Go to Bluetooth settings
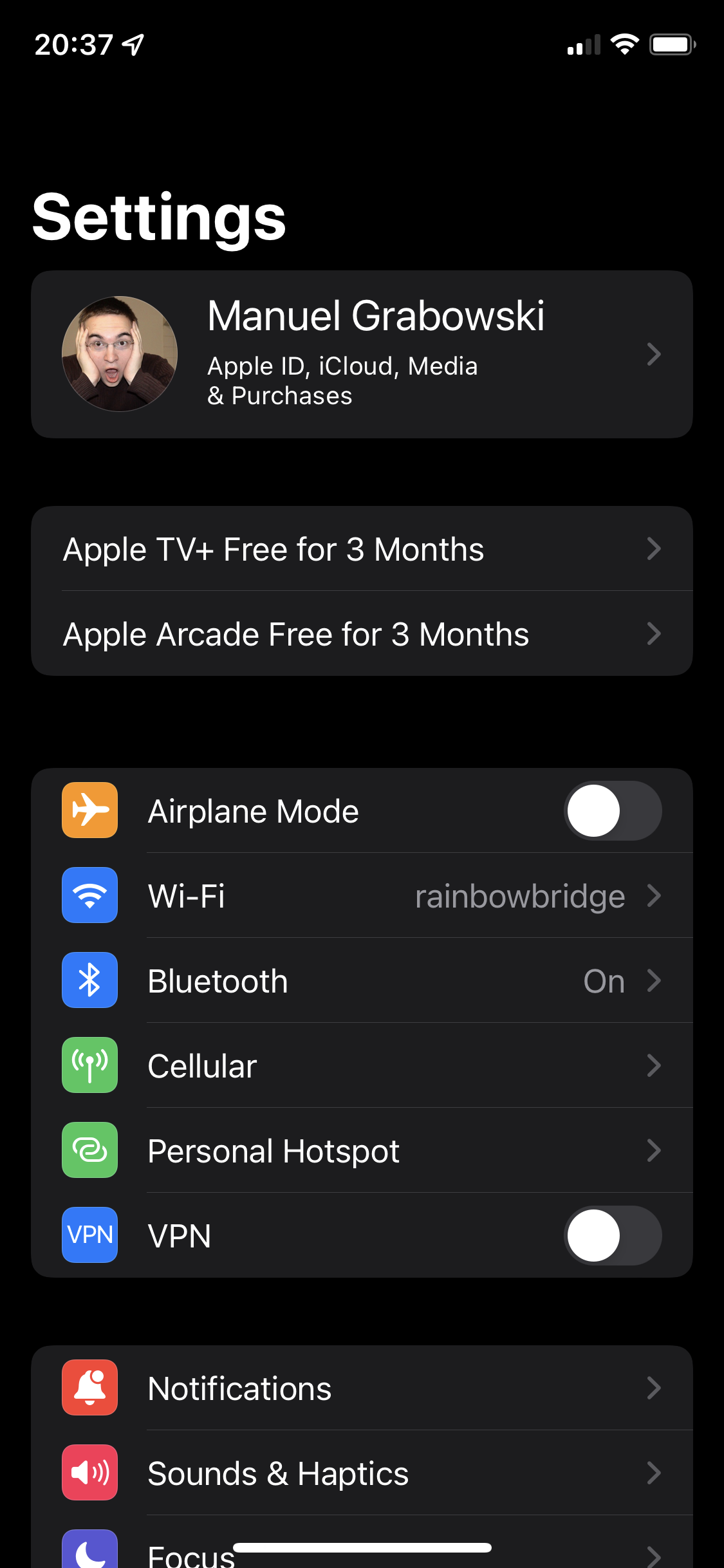 (362, 981)
